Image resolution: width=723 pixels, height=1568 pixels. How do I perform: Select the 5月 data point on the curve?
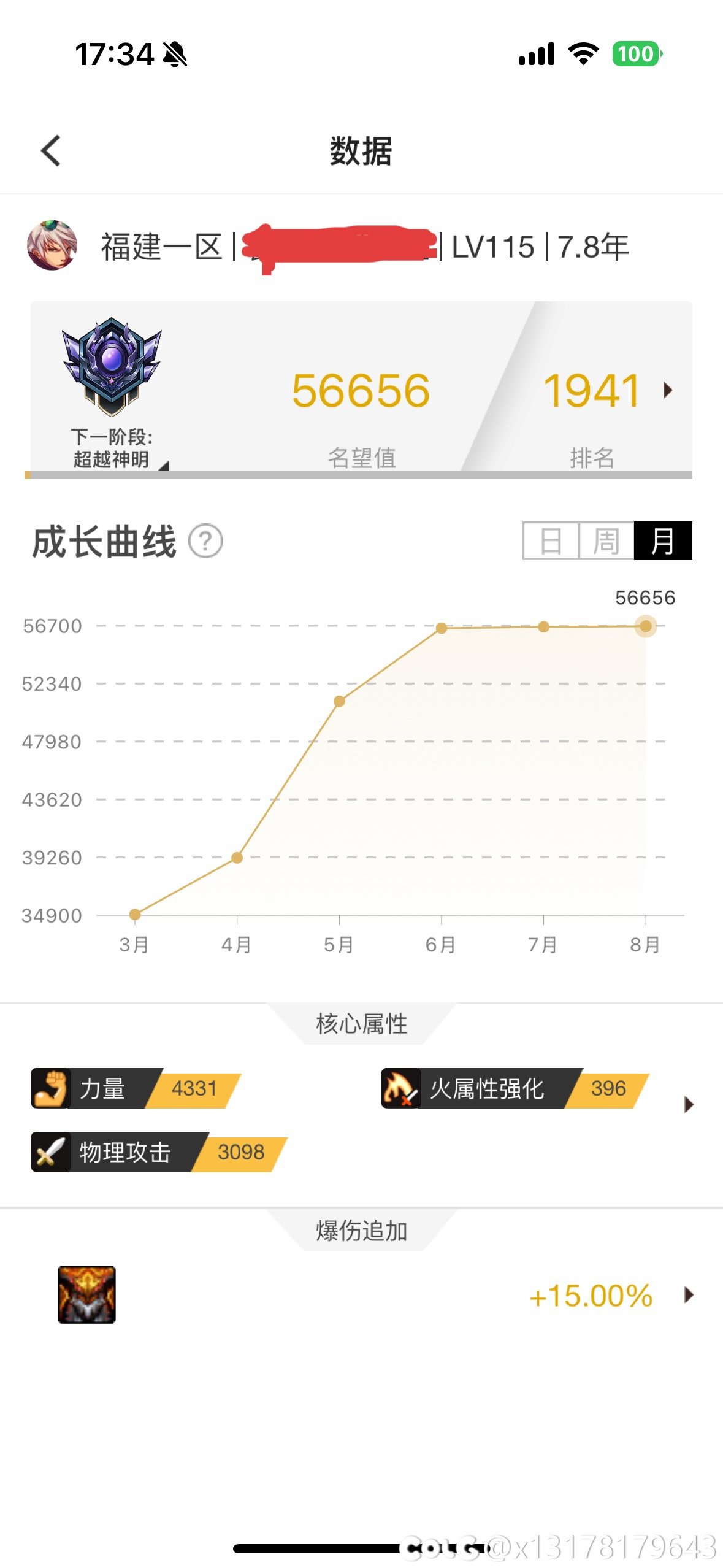(x=339, y=701)
